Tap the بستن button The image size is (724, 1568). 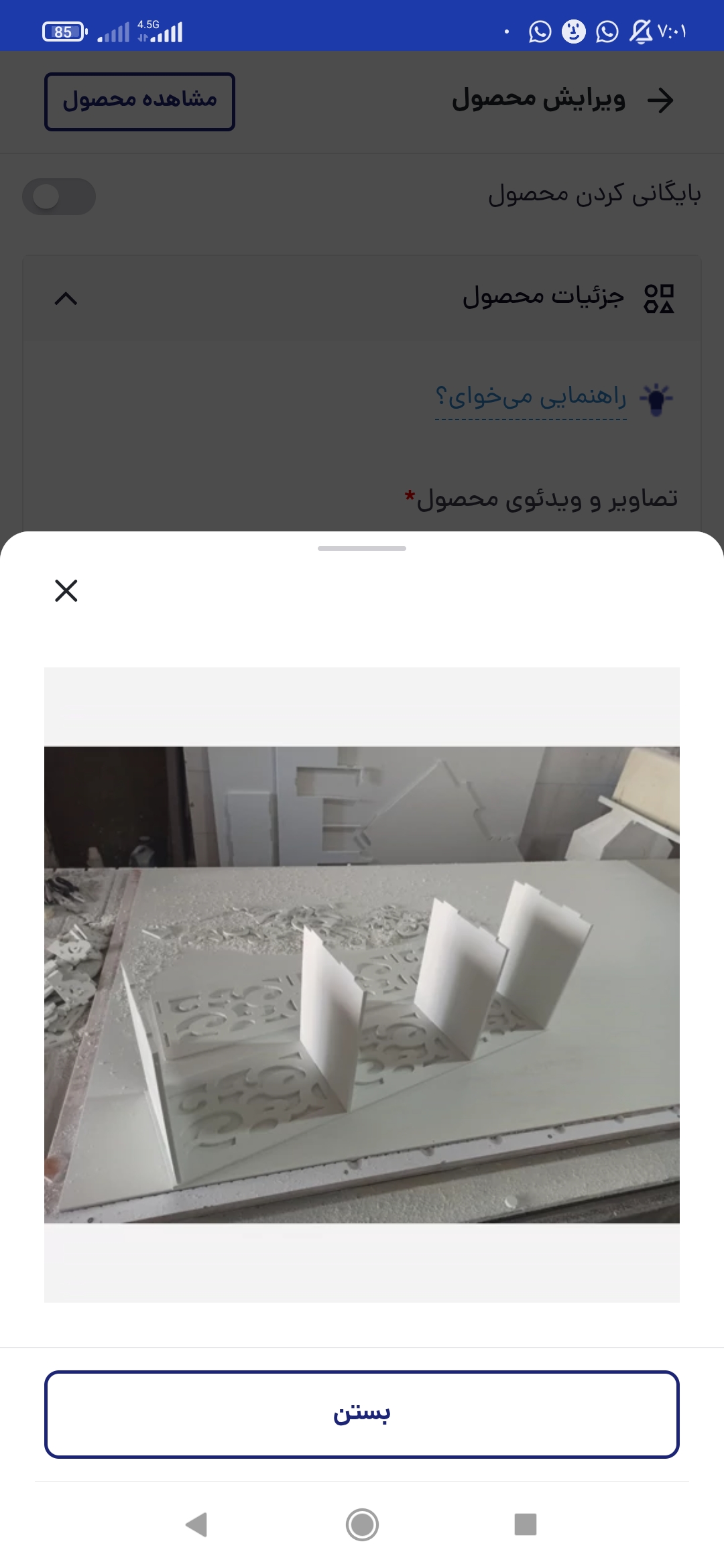click(x=362, y=1414)
